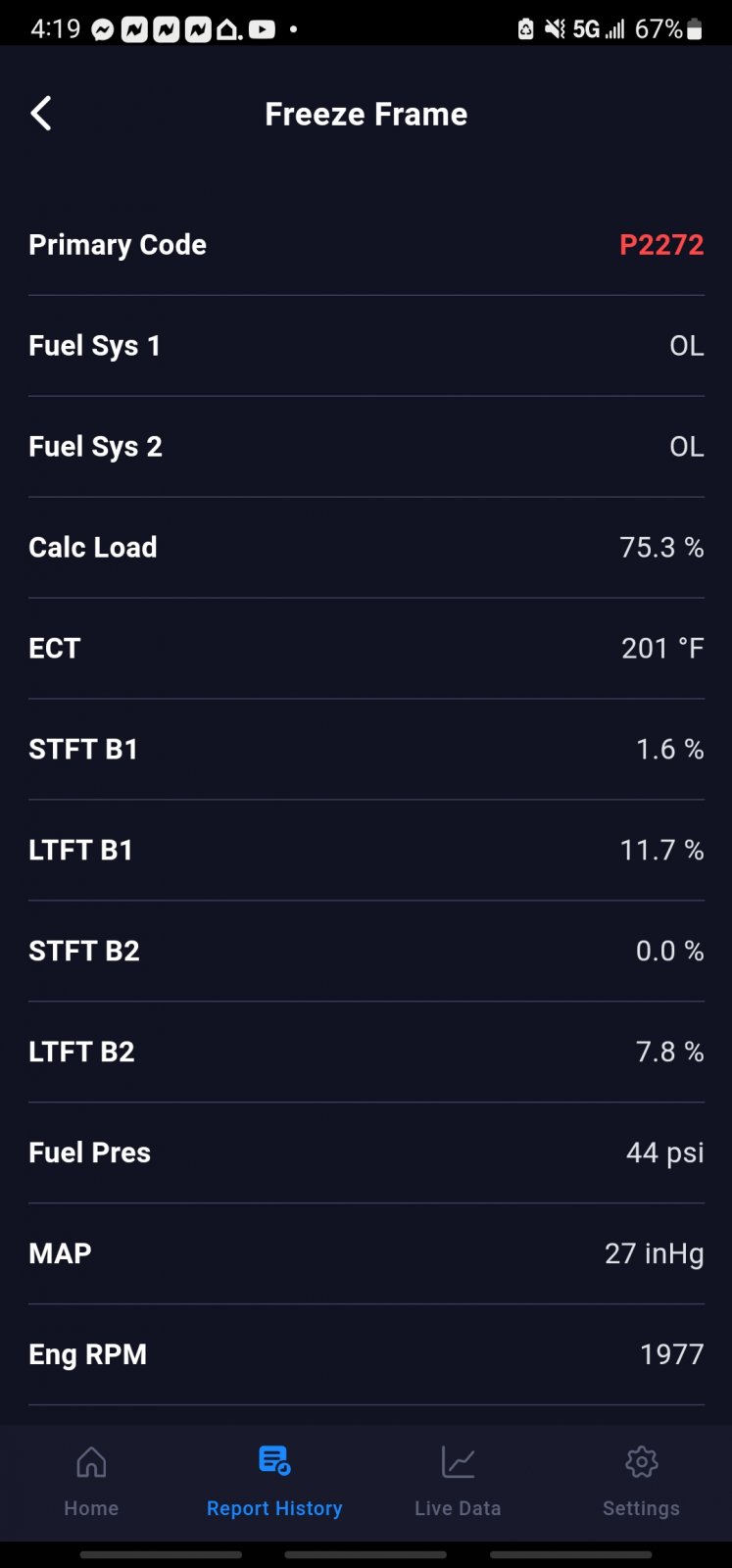The image size is (732, 1568).
Task: Switch to the Home tab
Action: pos(91,1482)
